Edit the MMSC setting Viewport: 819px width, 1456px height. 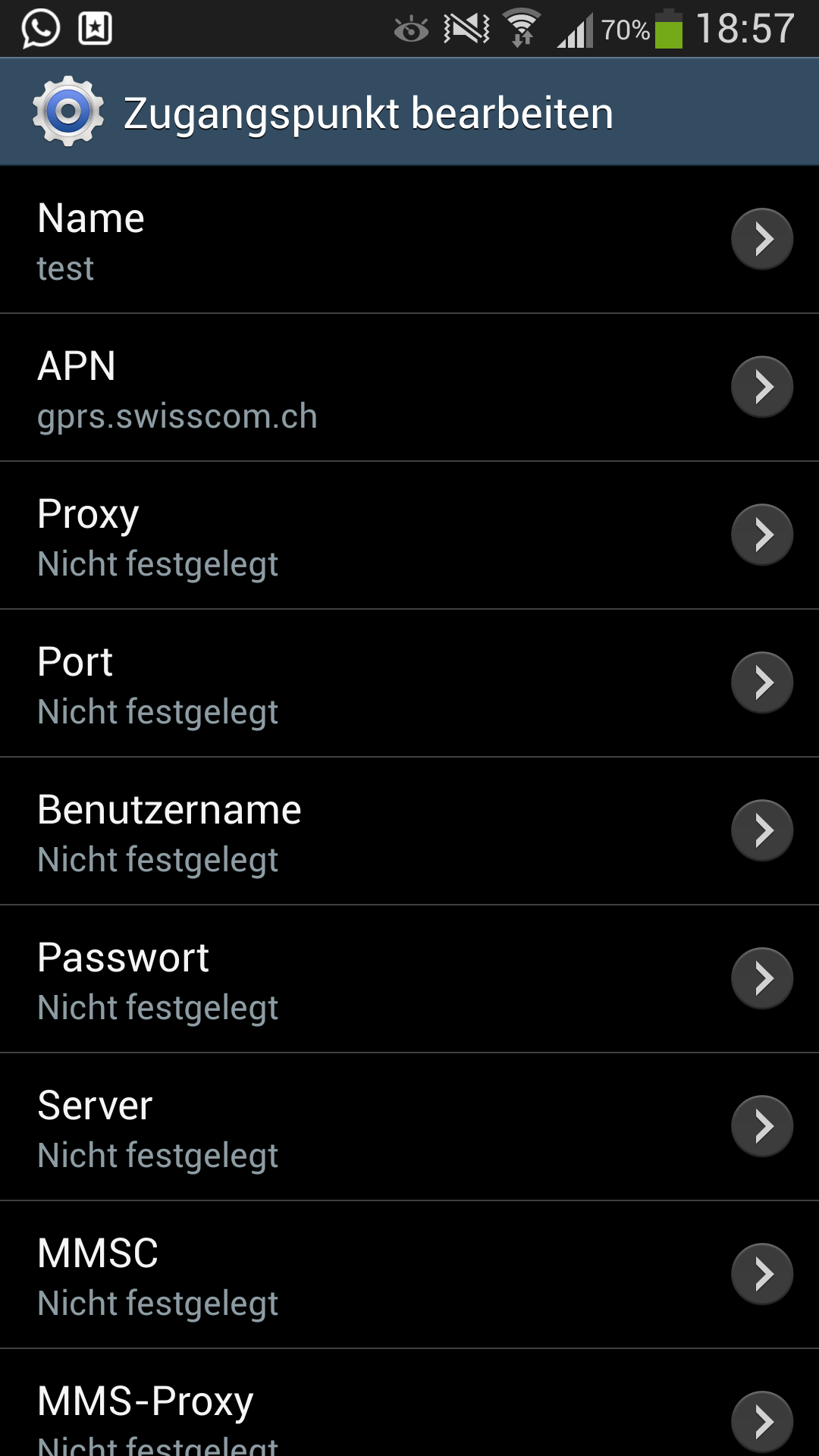pos(409,1275)
